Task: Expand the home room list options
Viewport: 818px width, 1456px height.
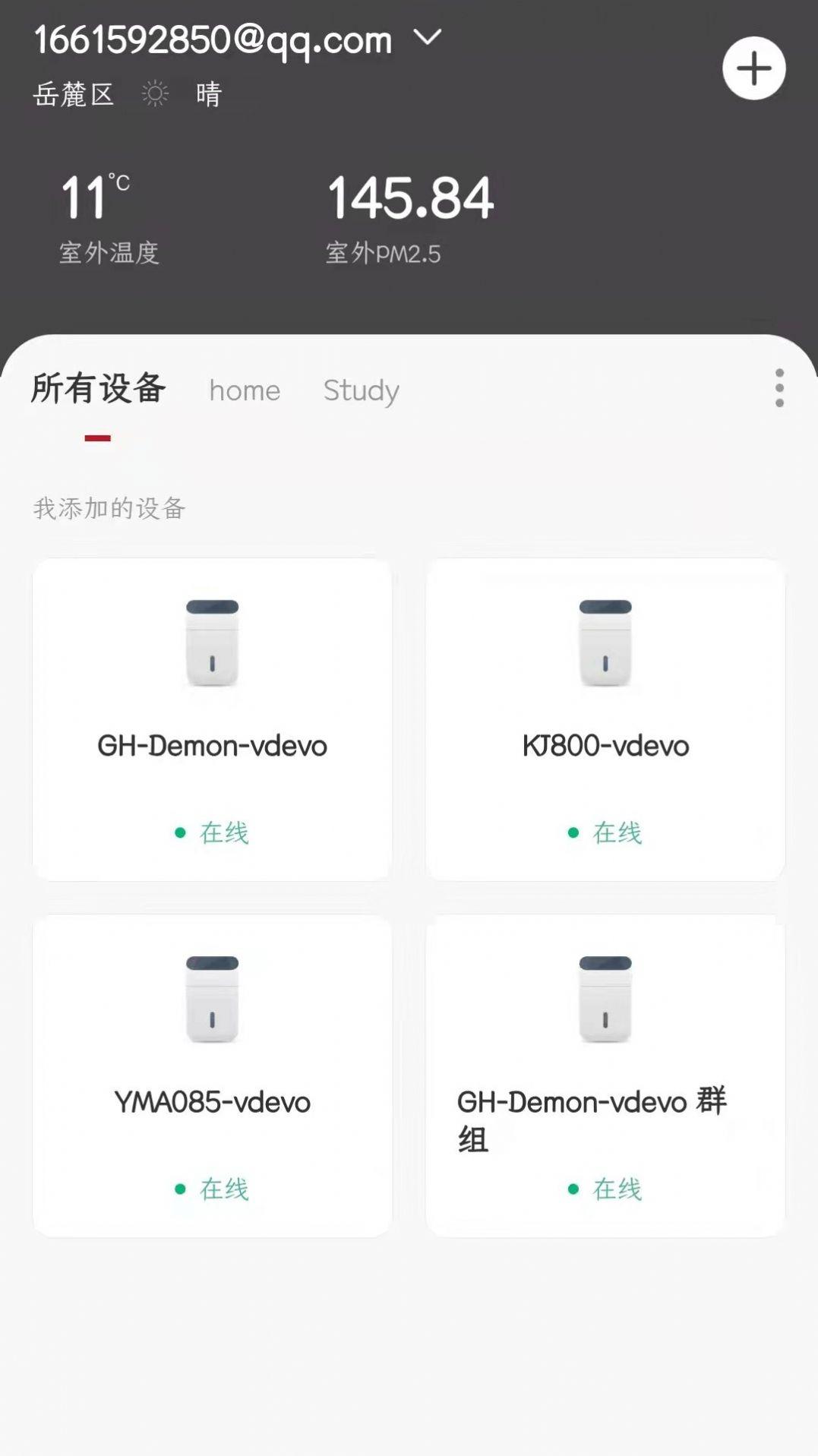Action: point(244,390)
